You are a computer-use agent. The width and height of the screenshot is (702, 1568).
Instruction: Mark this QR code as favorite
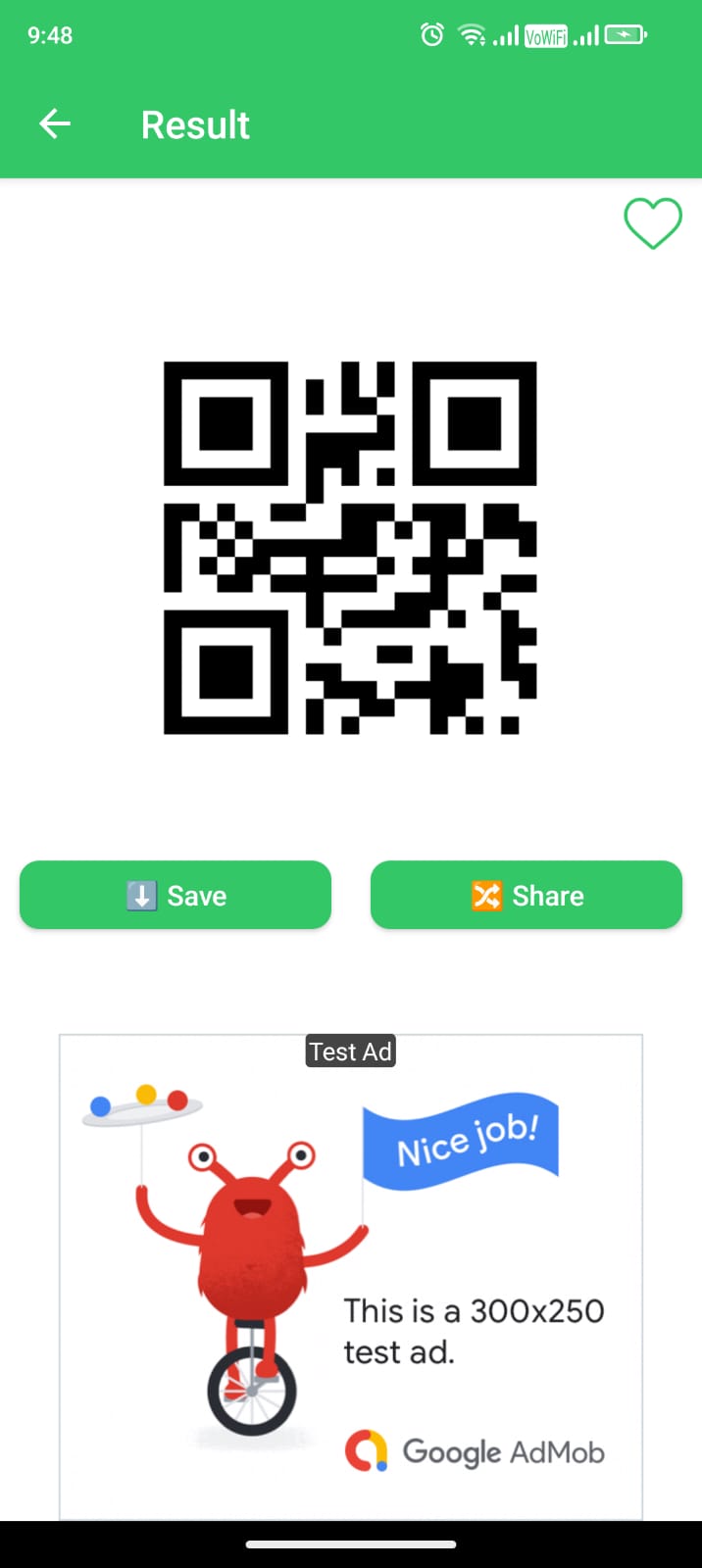[653, 223]
